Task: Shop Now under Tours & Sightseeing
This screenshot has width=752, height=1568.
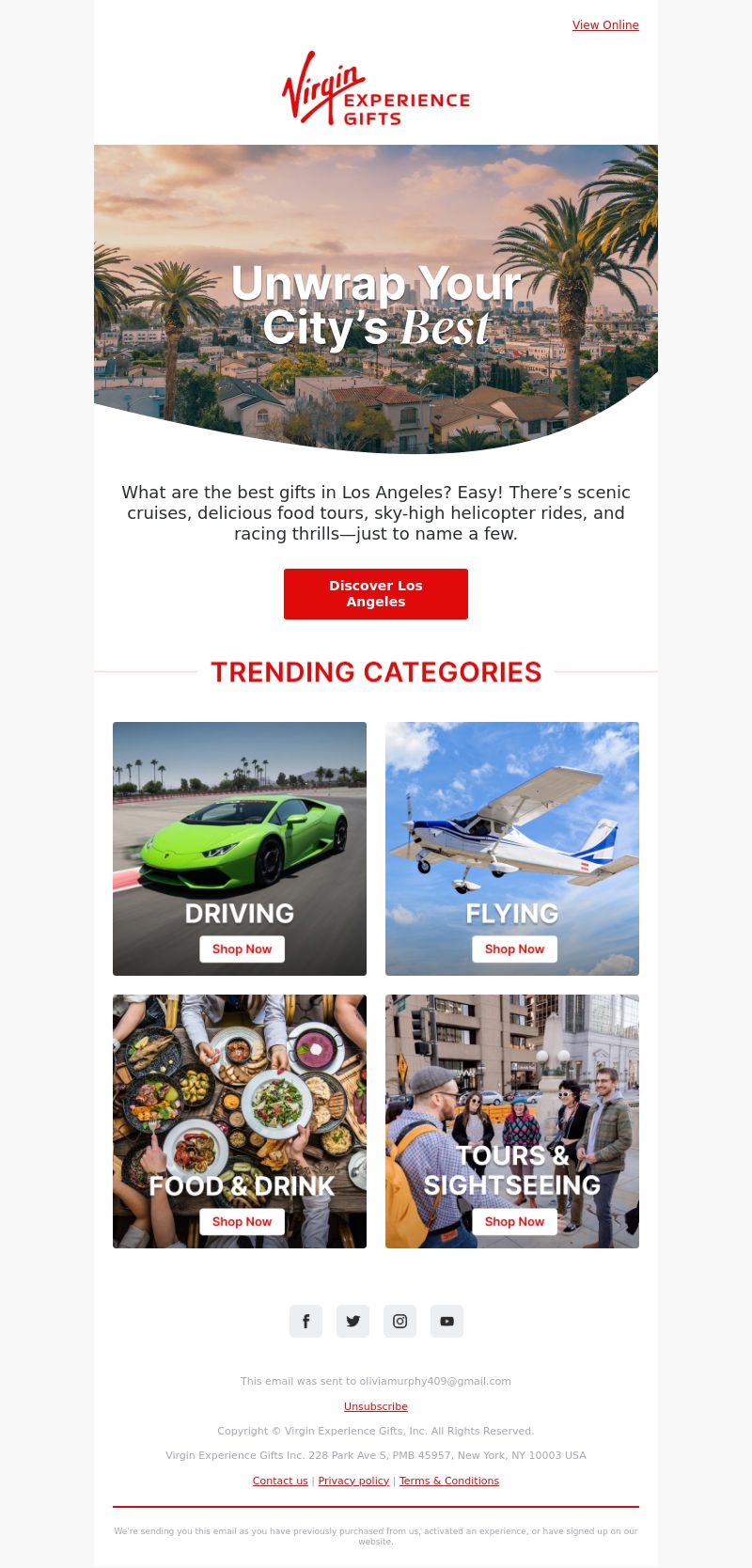Action: click(514, 1222)
